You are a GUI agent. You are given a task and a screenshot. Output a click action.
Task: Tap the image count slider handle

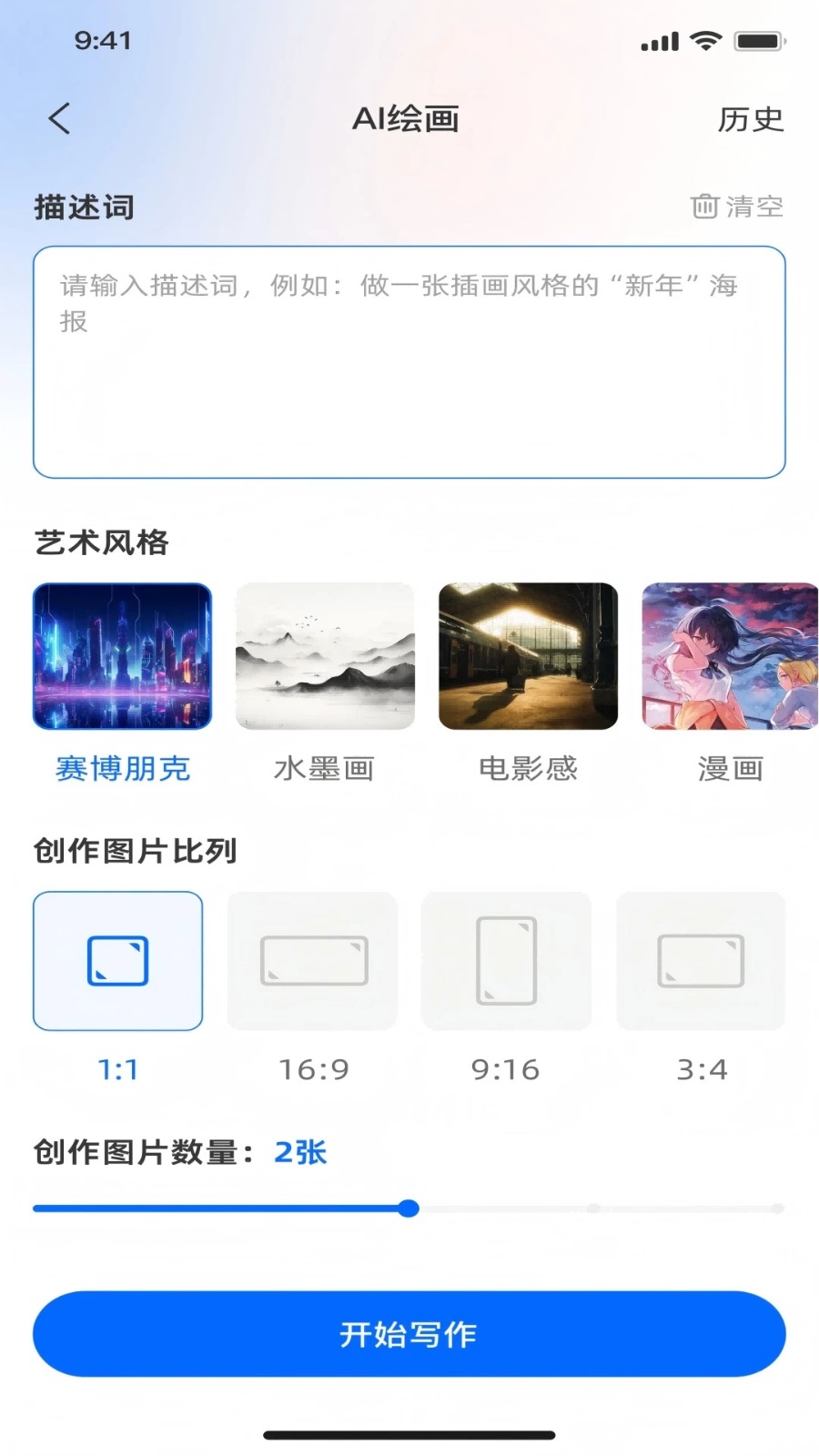click(409, 1208)
